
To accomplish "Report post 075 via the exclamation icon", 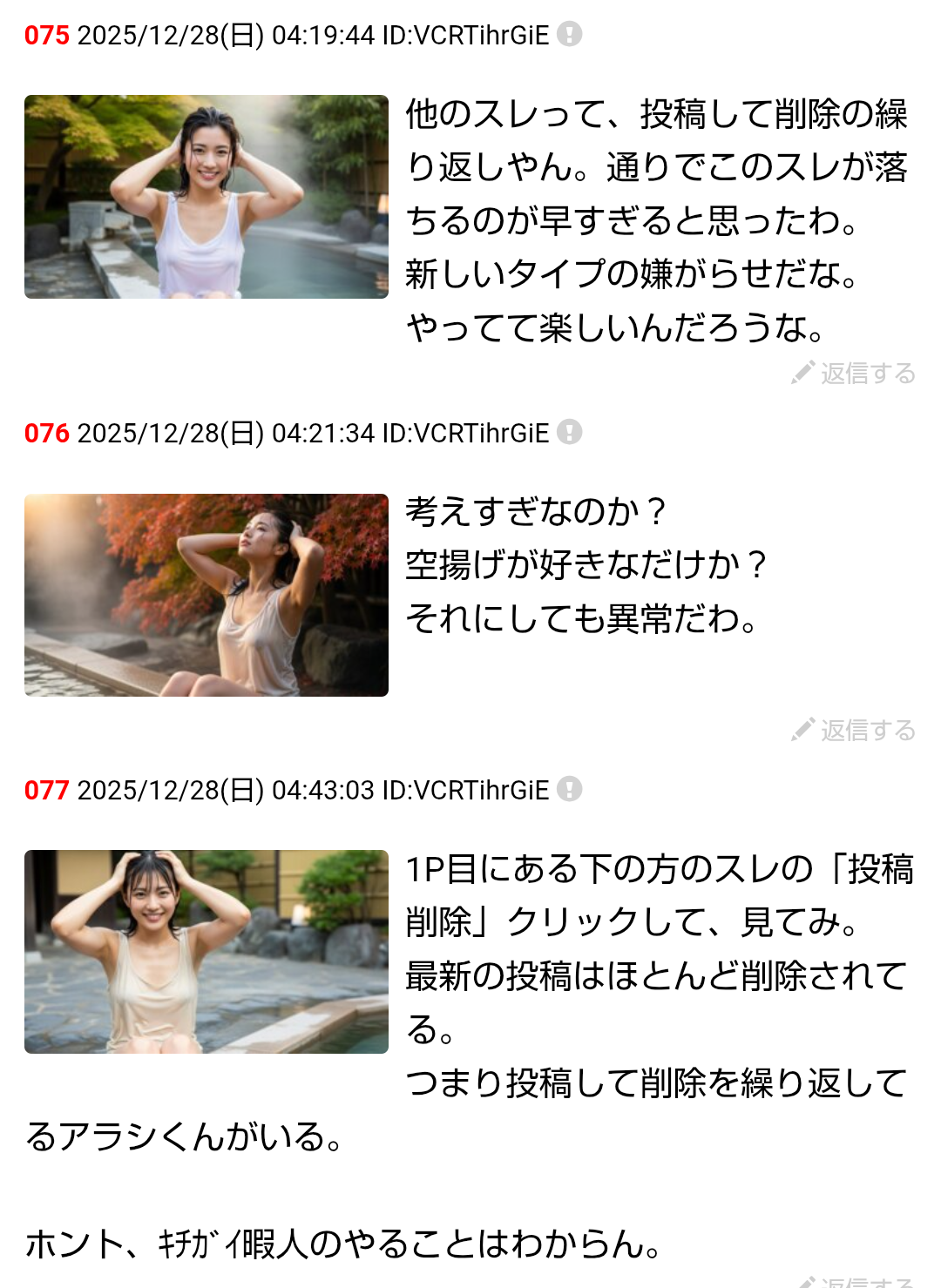I will click(x=570, y=35).
